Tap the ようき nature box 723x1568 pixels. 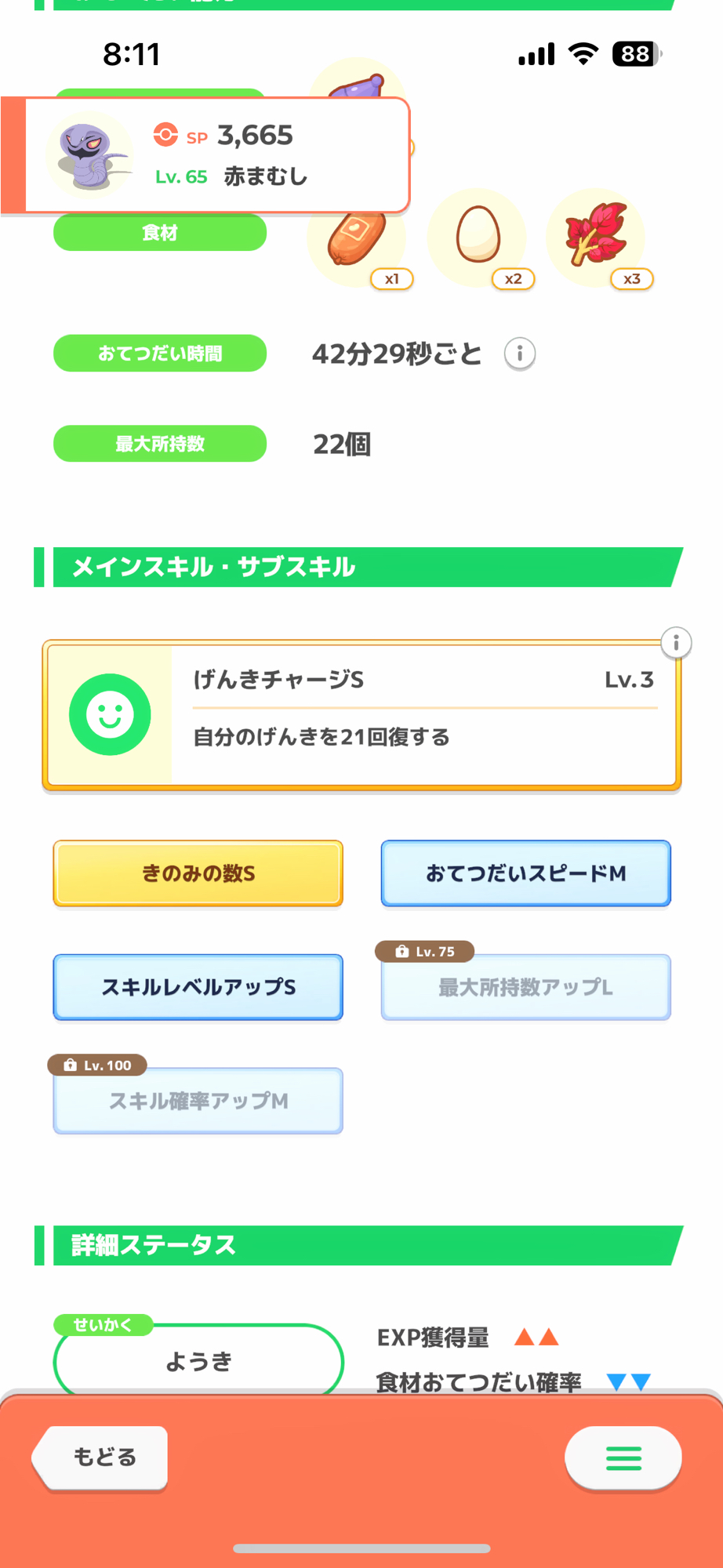point(198,1361)
